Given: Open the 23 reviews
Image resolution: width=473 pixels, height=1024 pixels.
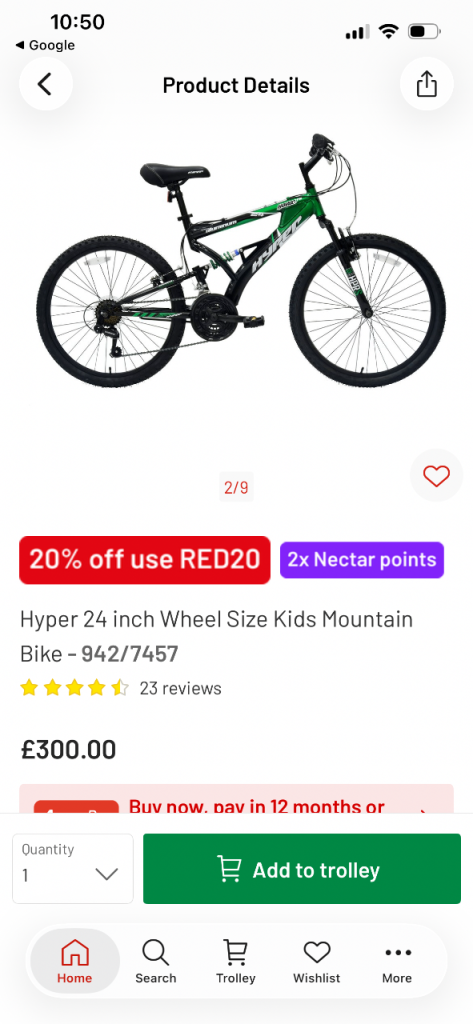Looking at the screenshot, I should click(180, 688).
